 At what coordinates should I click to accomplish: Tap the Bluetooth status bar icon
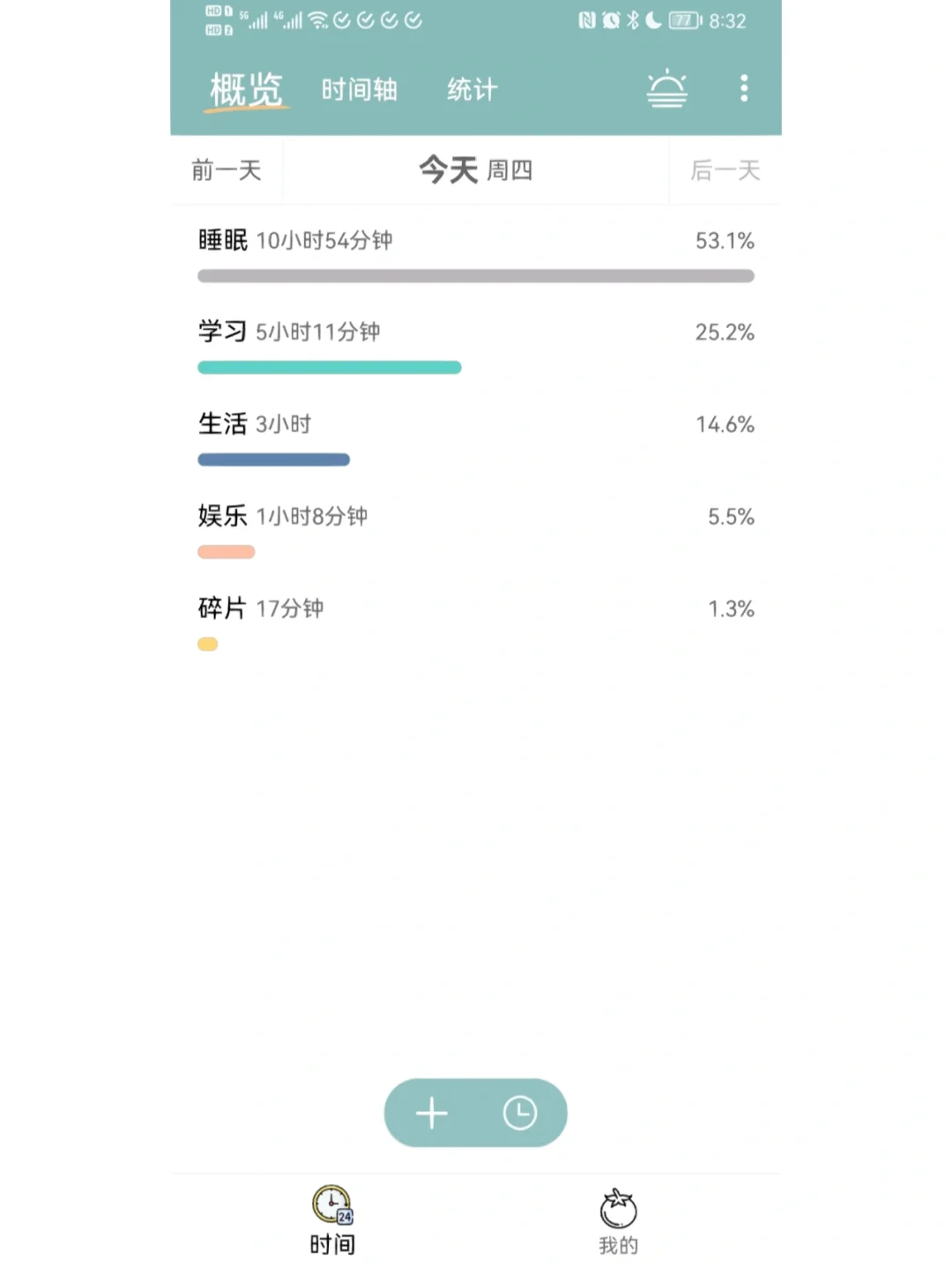coord(631,19)
